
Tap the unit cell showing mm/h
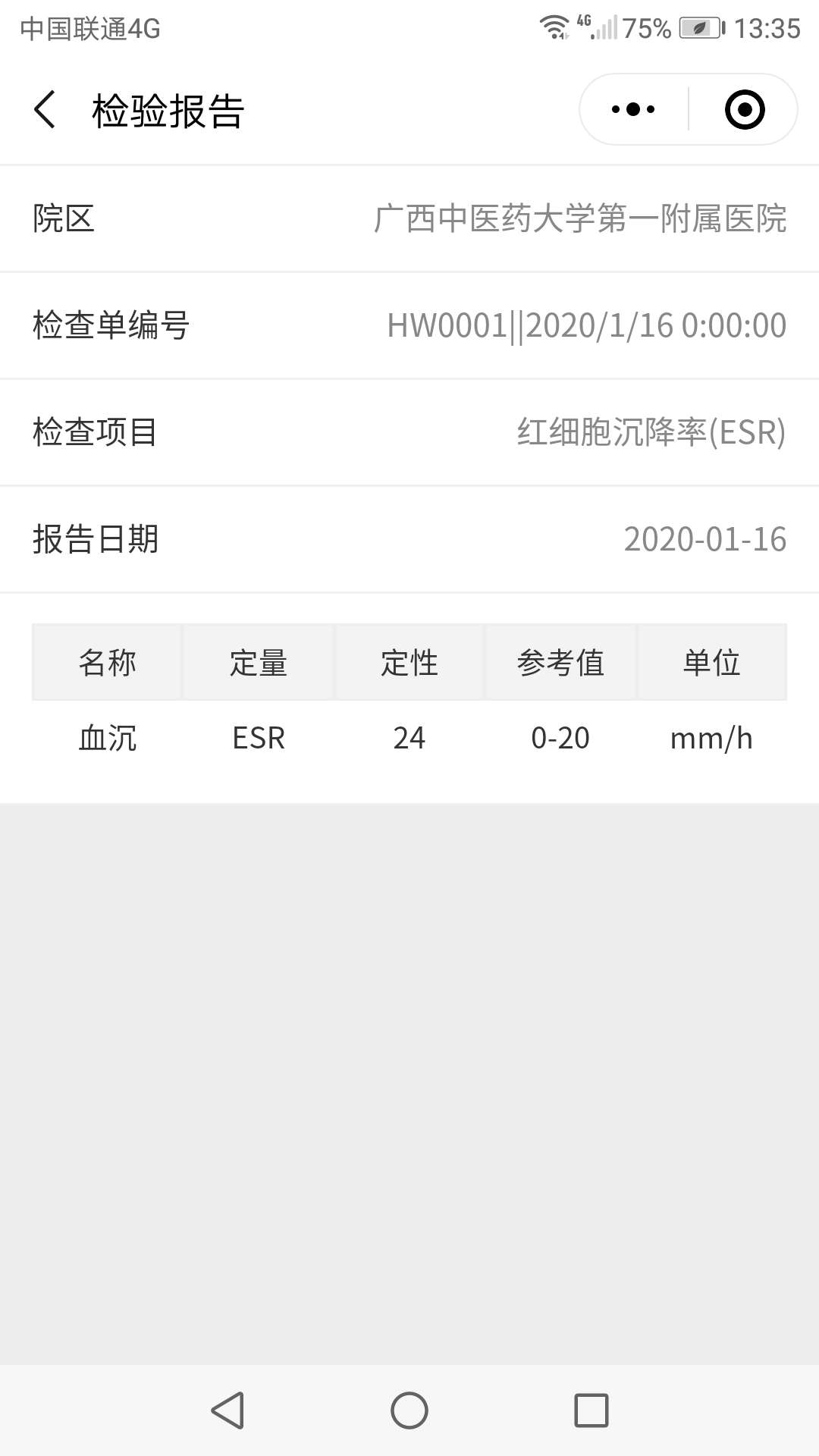pos(711,737)
